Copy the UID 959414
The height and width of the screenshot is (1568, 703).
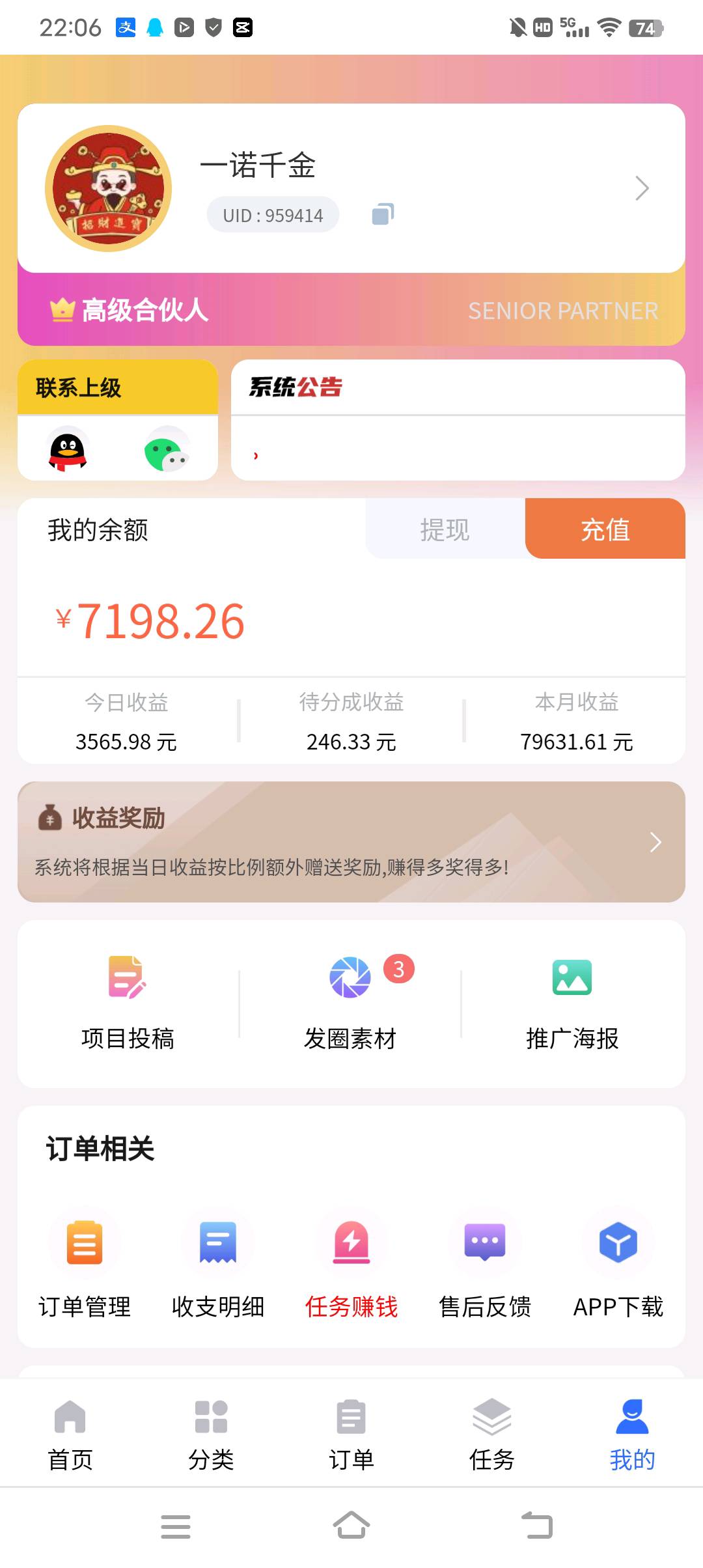383,214
